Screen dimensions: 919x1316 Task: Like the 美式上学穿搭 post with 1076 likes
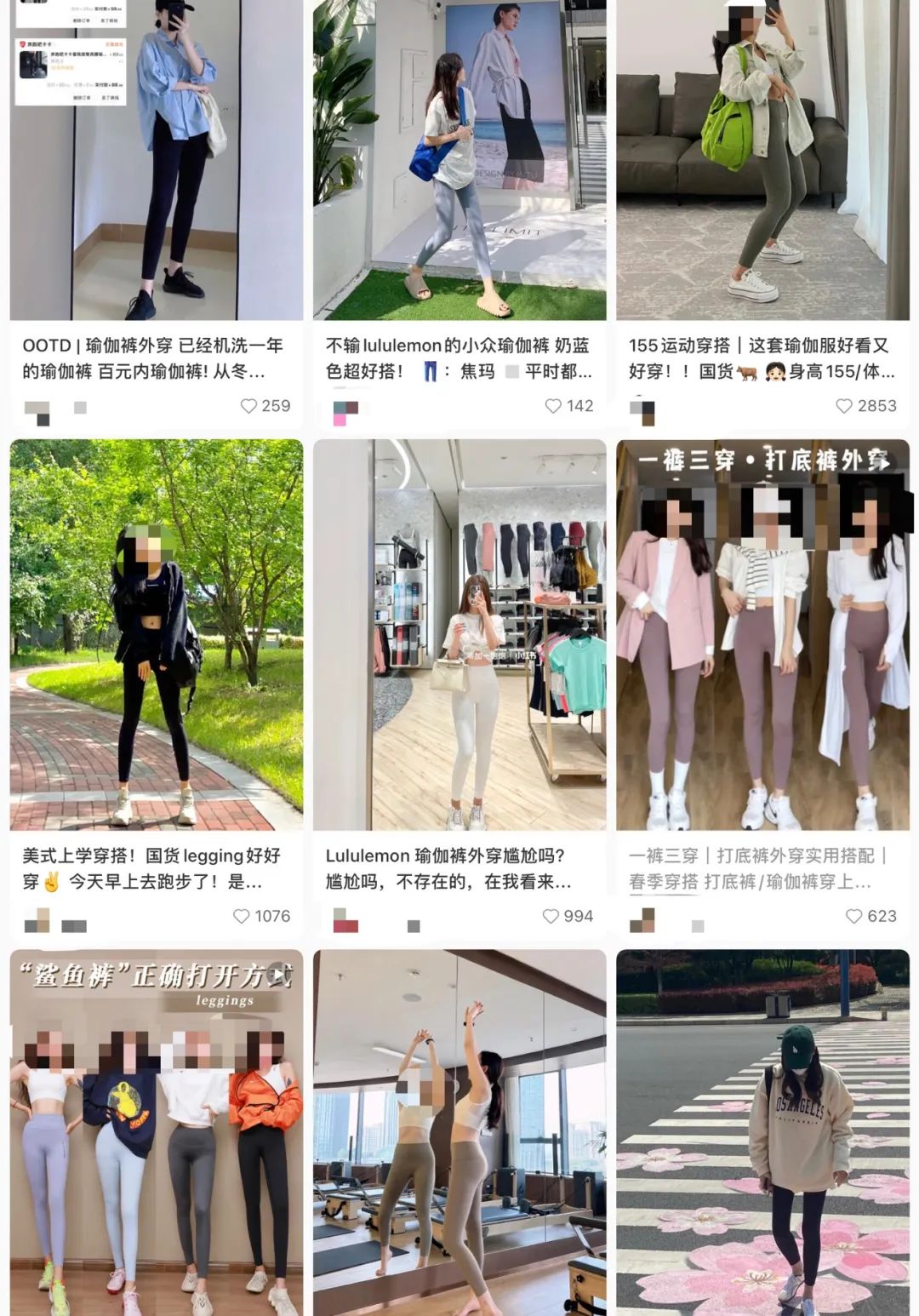pos(242,917)
